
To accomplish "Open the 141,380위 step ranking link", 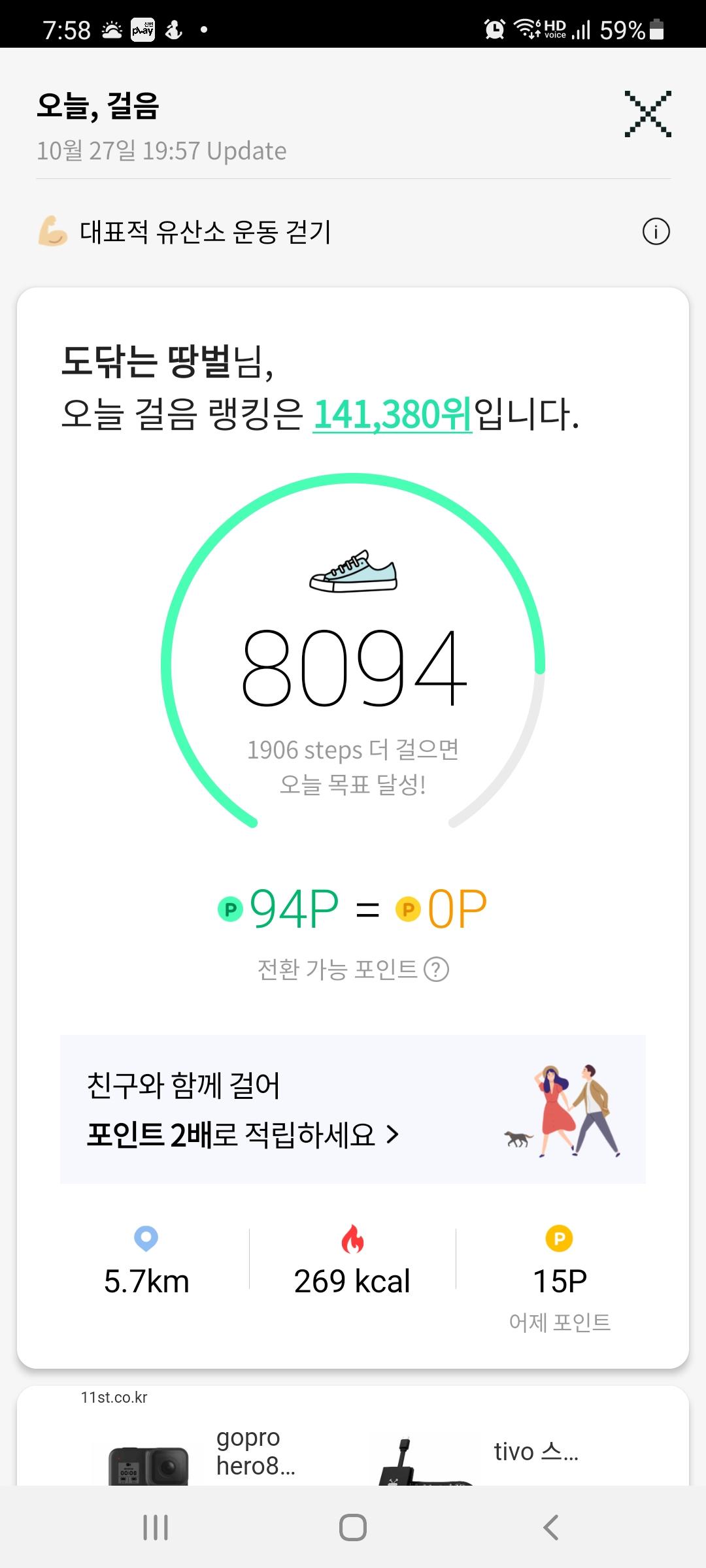I will click(x=392, y=414).
